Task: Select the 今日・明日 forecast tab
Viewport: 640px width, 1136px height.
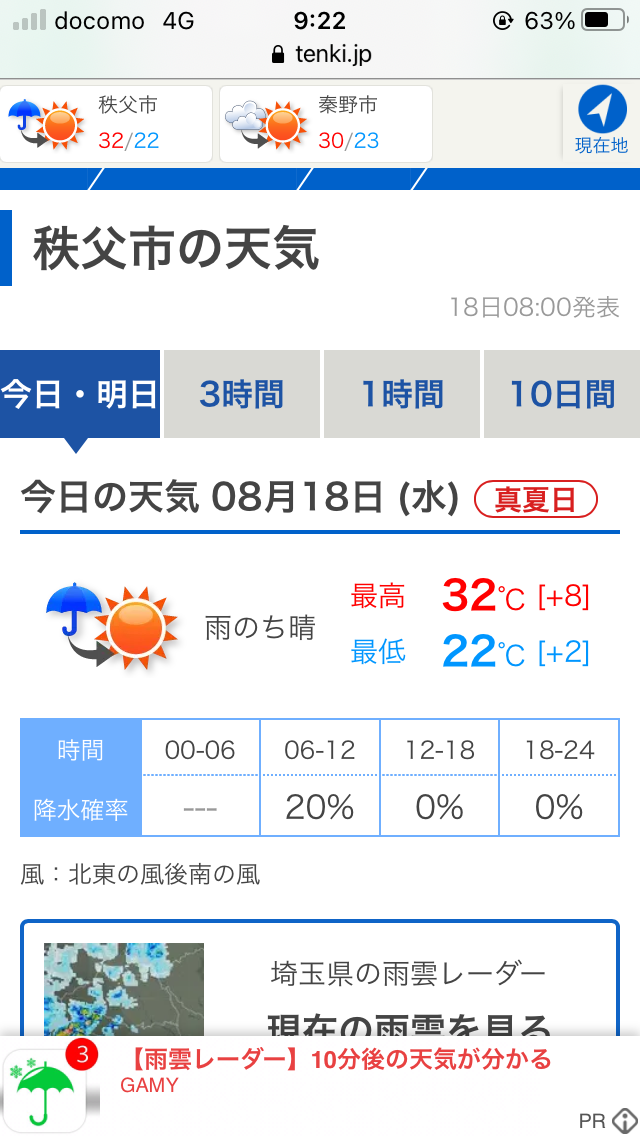Action: 80,394
